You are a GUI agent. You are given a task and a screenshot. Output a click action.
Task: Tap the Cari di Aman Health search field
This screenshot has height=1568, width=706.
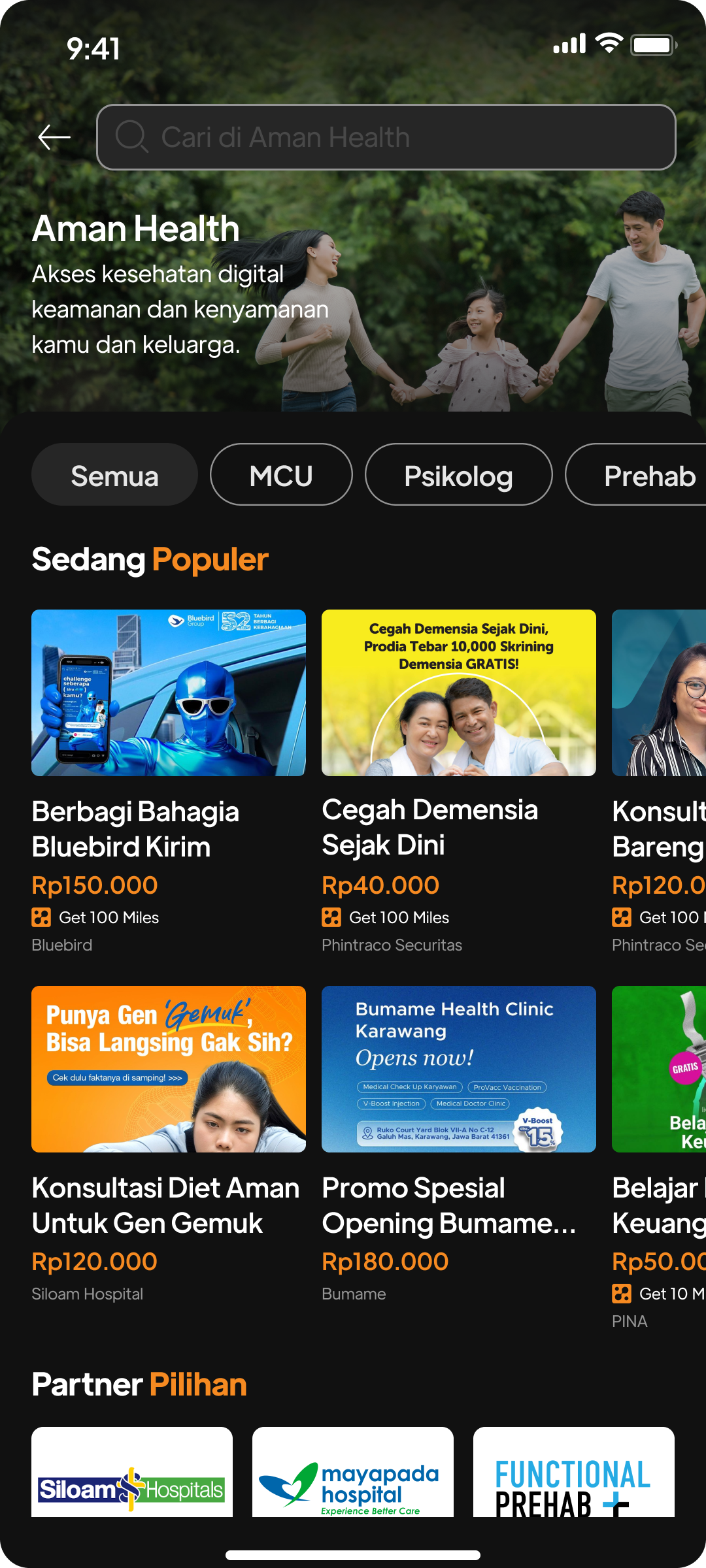(x=386, y=137)
